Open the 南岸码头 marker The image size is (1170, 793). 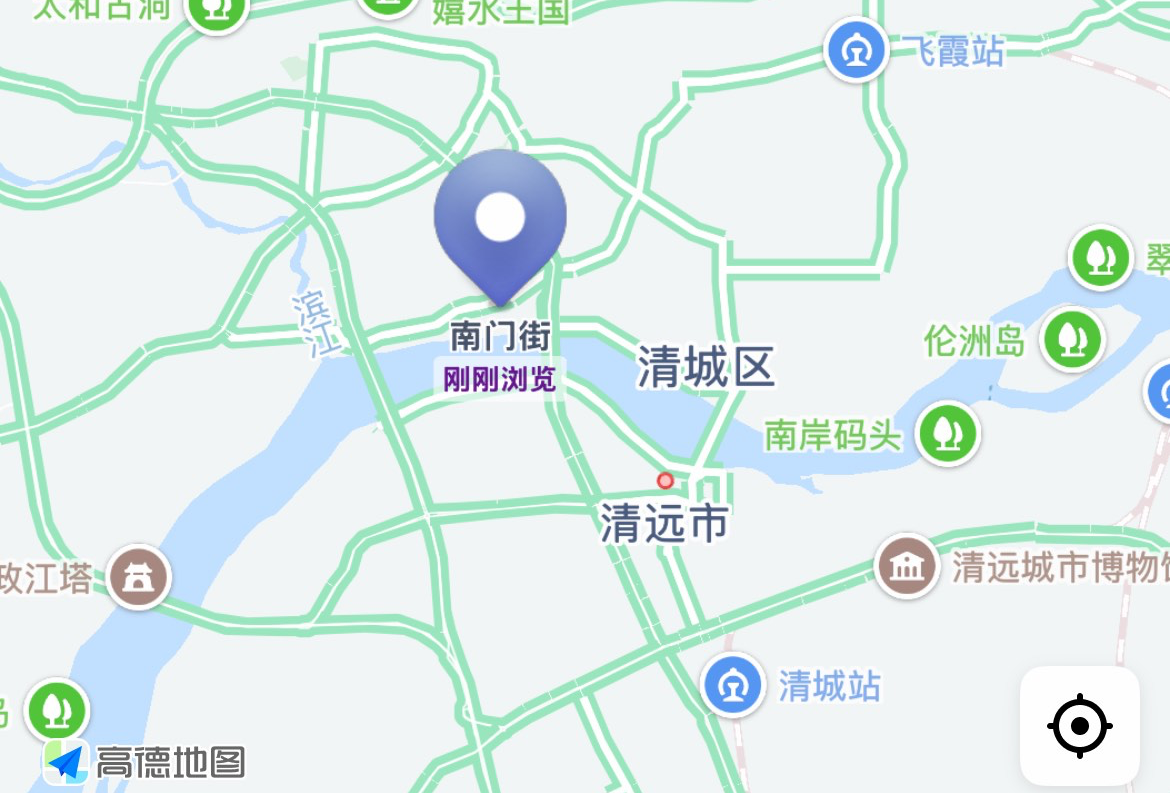pos(949,433)
